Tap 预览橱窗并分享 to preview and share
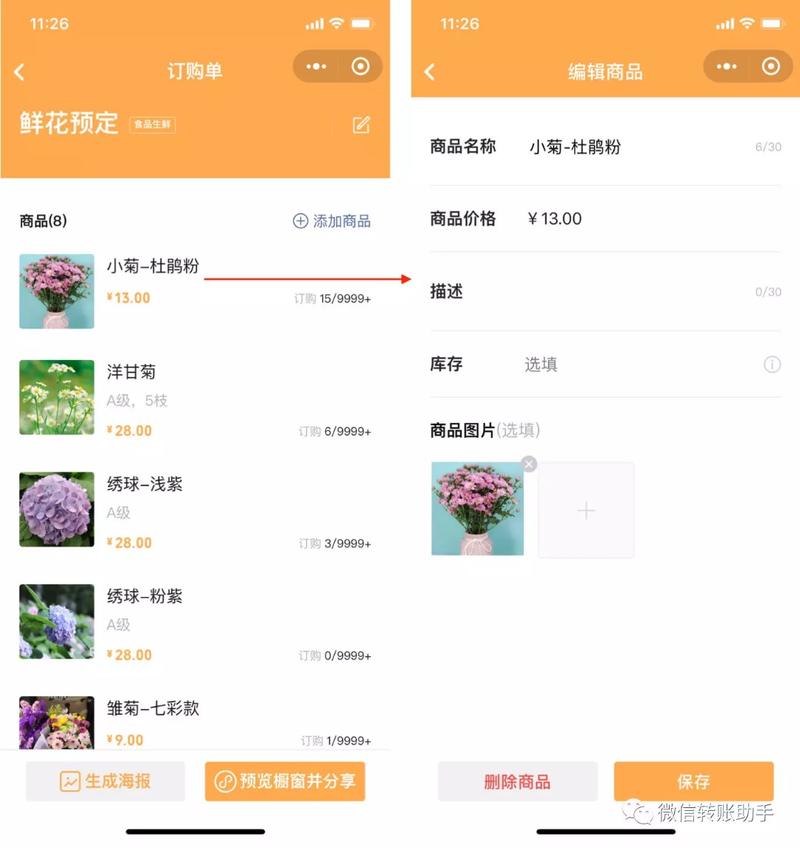Viewport: 800px width, 848px height. (x=287, y=782)
